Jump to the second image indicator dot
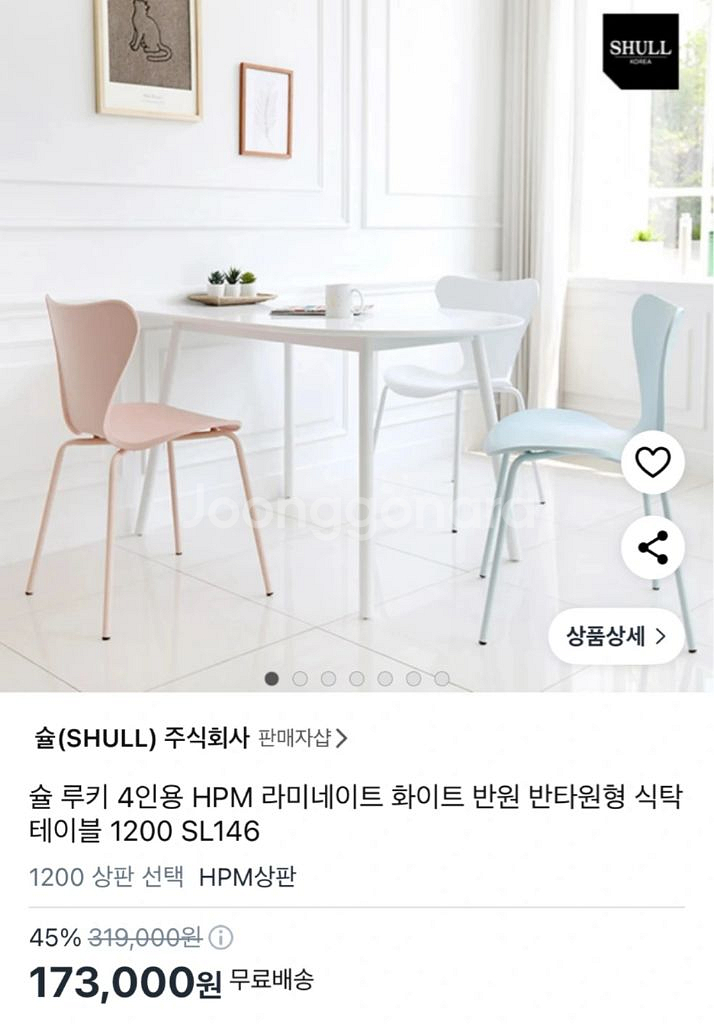This screenshot has width=714, height=1024. [300, 679]
